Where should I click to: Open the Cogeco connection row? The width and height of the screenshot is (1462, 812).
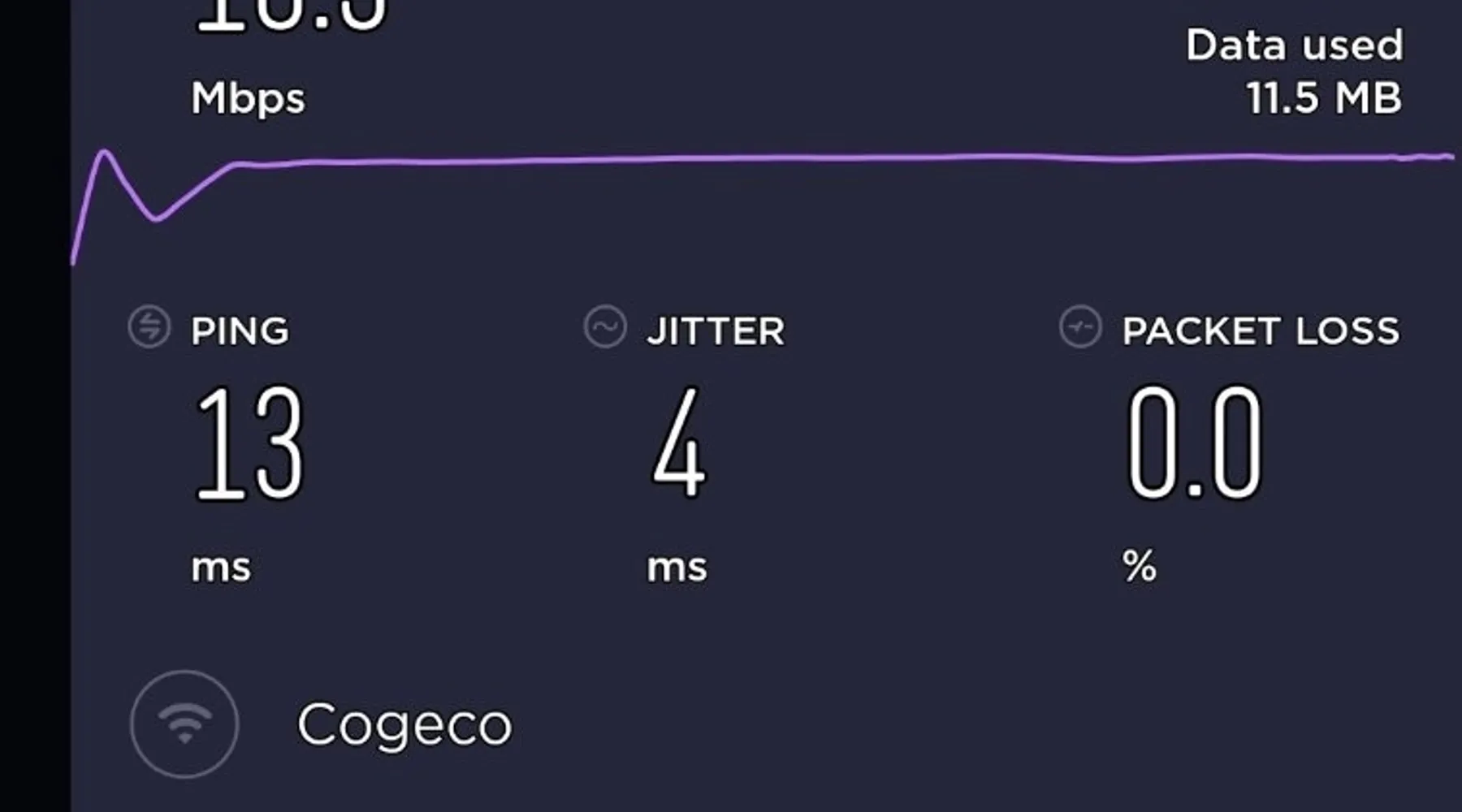click(x=404, y=723)
